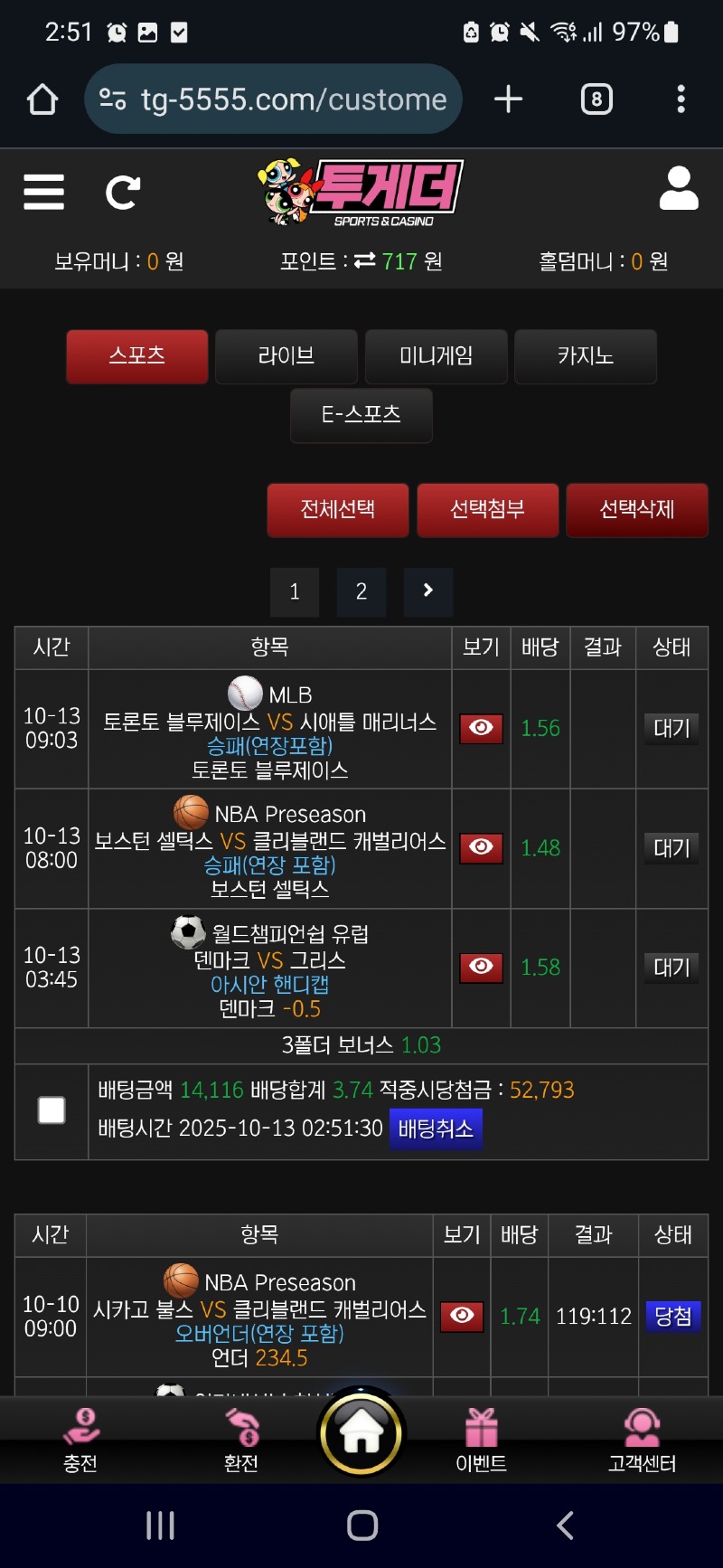Tap the 전체선택 button
The image size is (723, 1568).
[337, 510]
